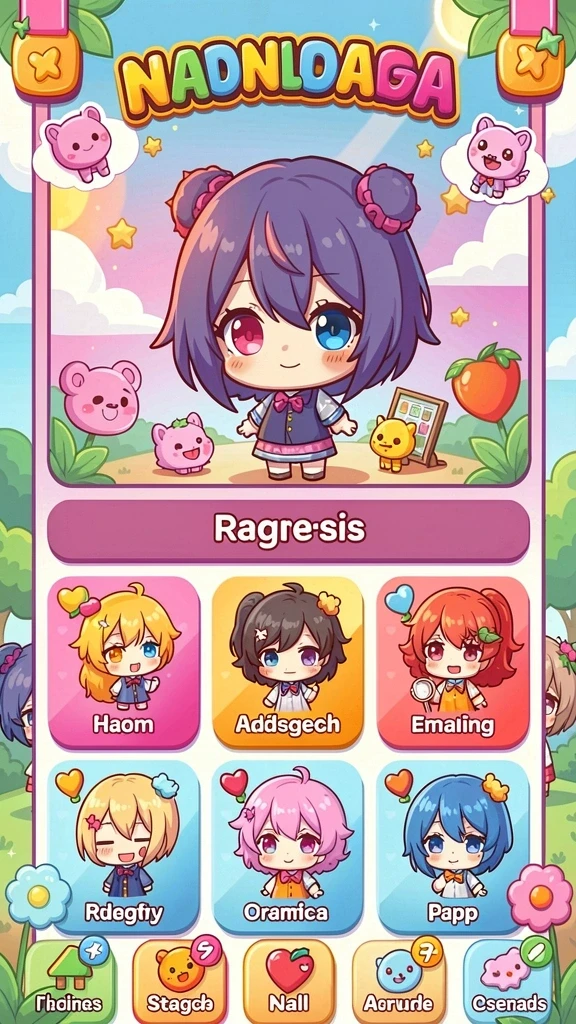Switch to the Aorurde tab

[398, 982]
